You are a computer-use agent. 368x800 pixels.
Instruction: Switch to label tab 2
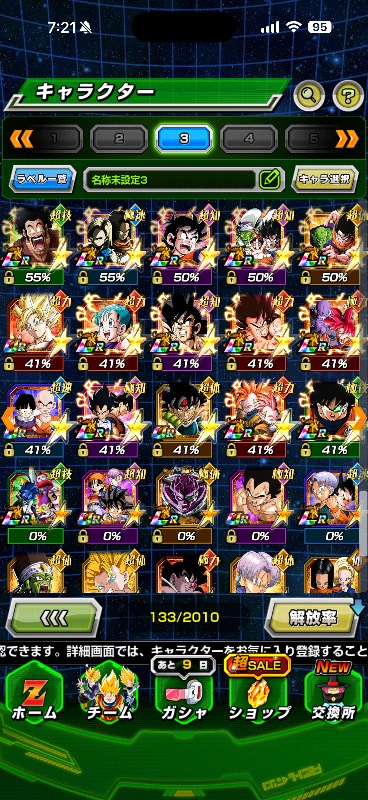coord(119,138)
